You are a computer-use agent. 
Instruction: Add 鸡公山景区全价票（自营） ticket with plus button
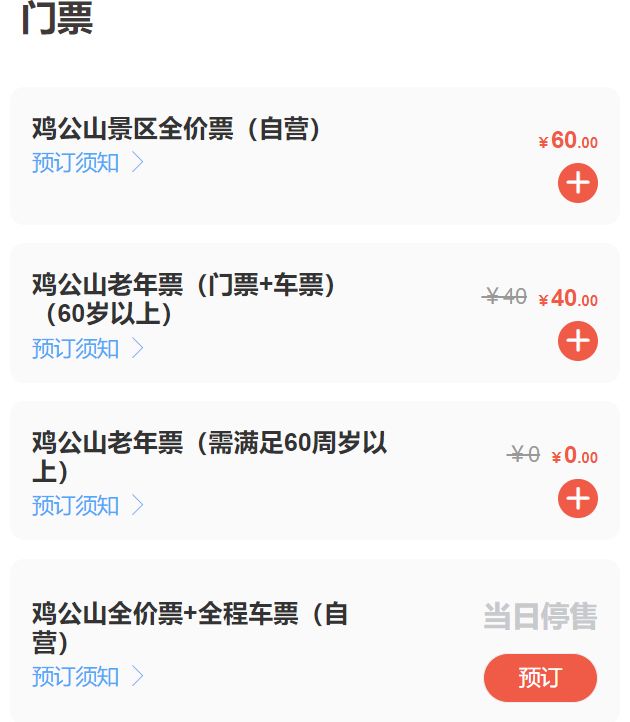[578, 183]
